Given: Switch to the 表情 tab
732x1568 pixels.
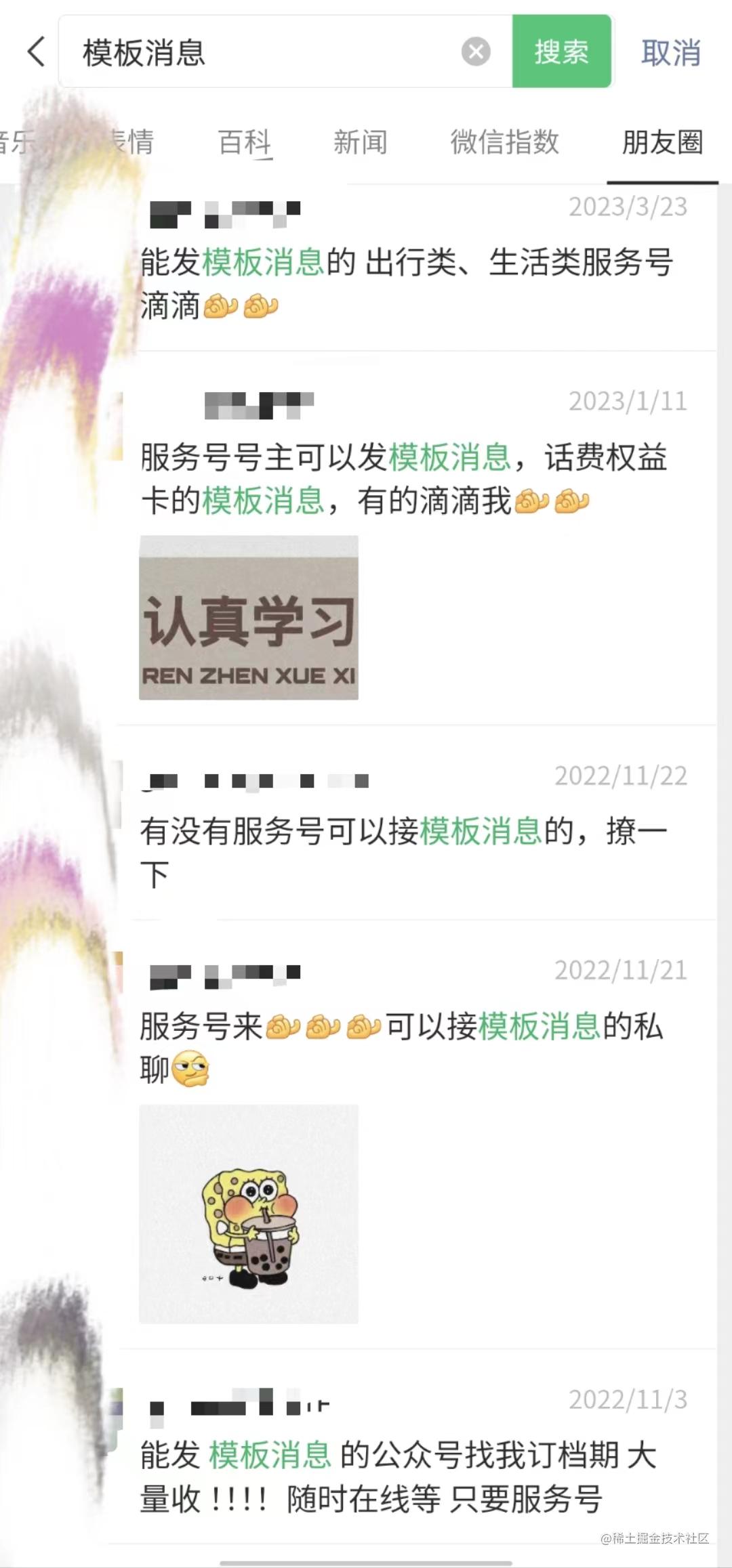Looking at the screenshot, I should [132, 142].
